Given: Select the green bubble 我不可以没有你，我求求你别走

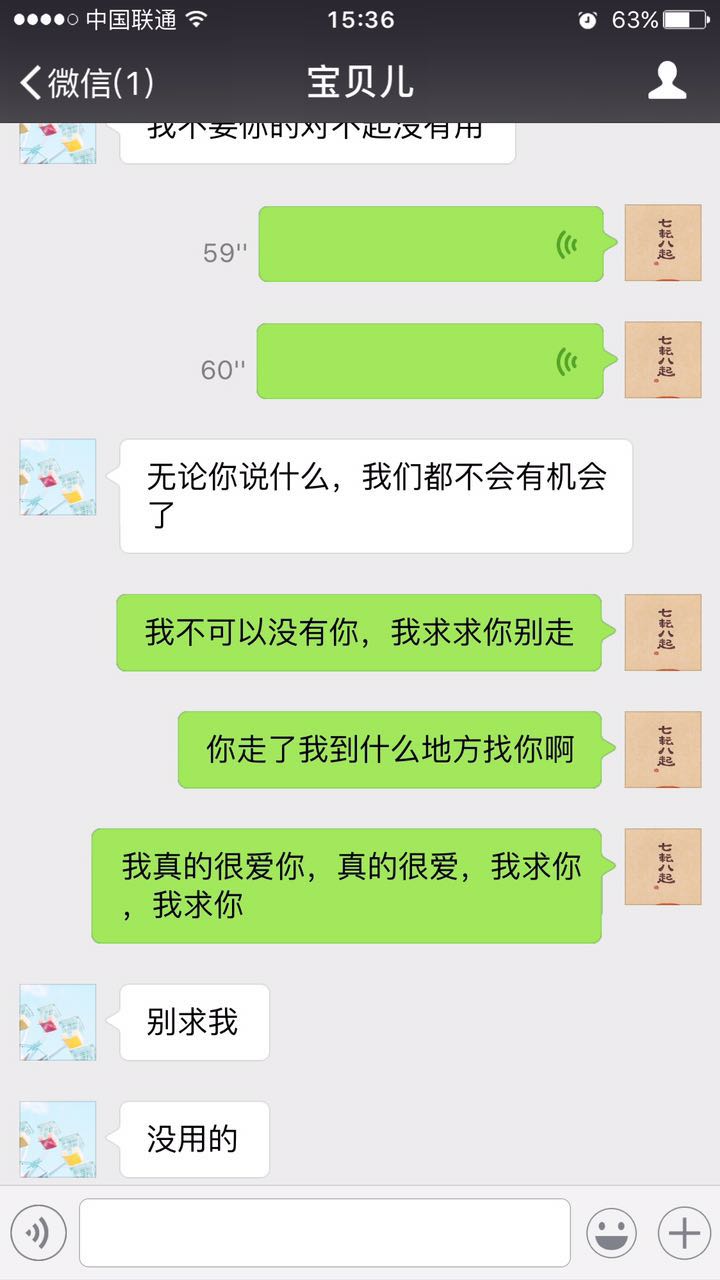Looking at the screenshot, I should (x=360, y=631).
